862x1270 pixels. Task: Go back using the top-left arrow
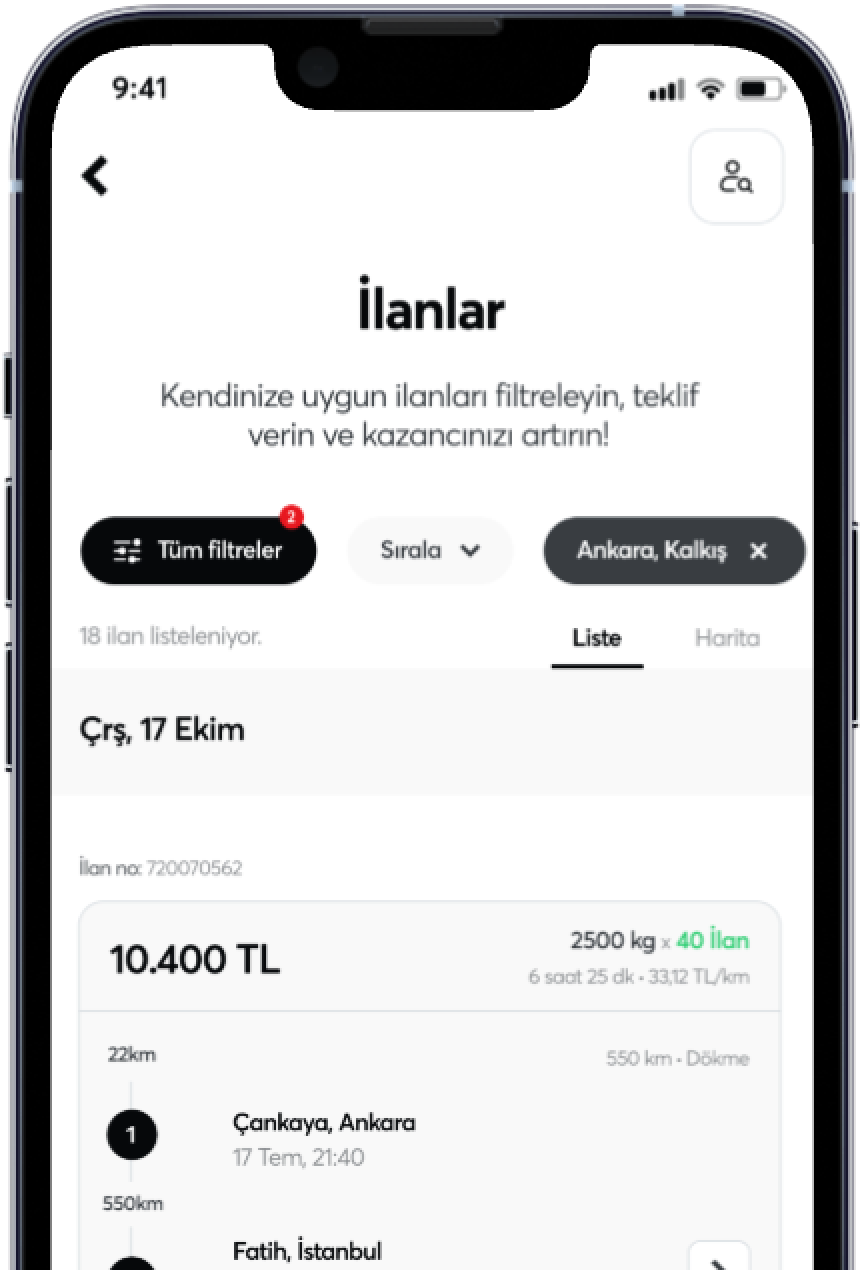point(95,176)
